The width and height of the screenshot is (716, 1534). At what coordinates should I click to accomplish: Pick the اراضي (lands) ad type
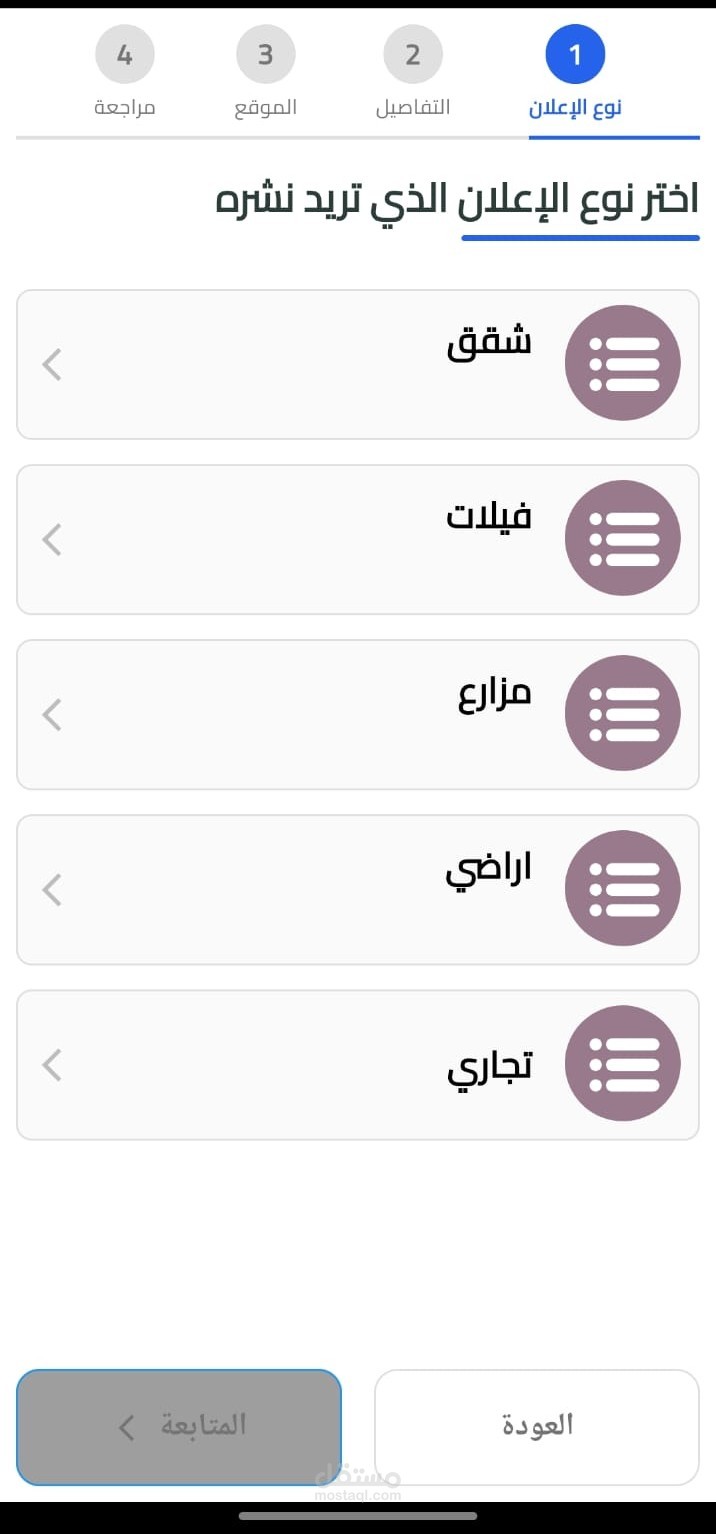point(357,889)
